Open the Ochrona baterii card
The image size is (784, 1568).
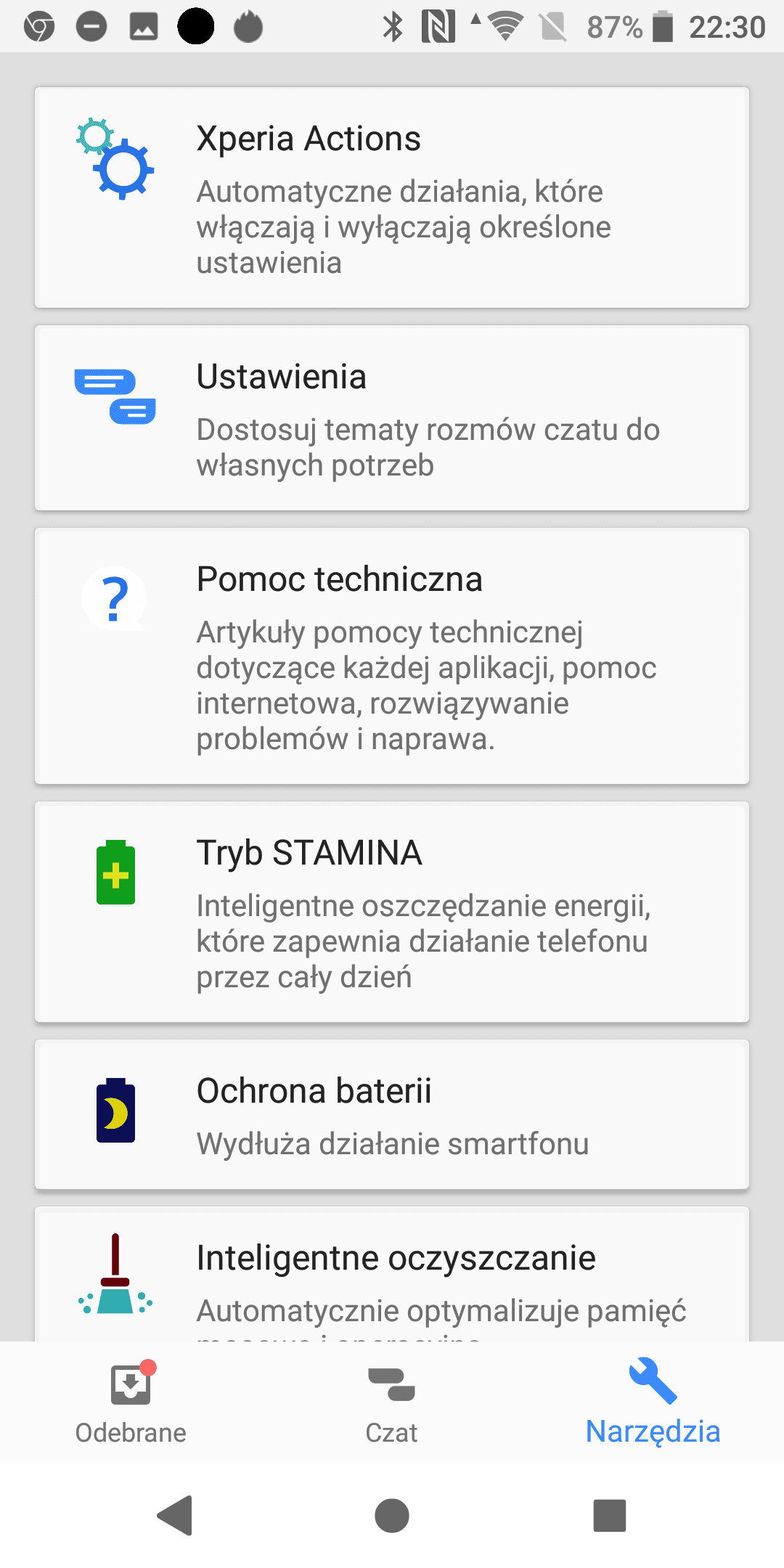click(x=392, y=1114)
